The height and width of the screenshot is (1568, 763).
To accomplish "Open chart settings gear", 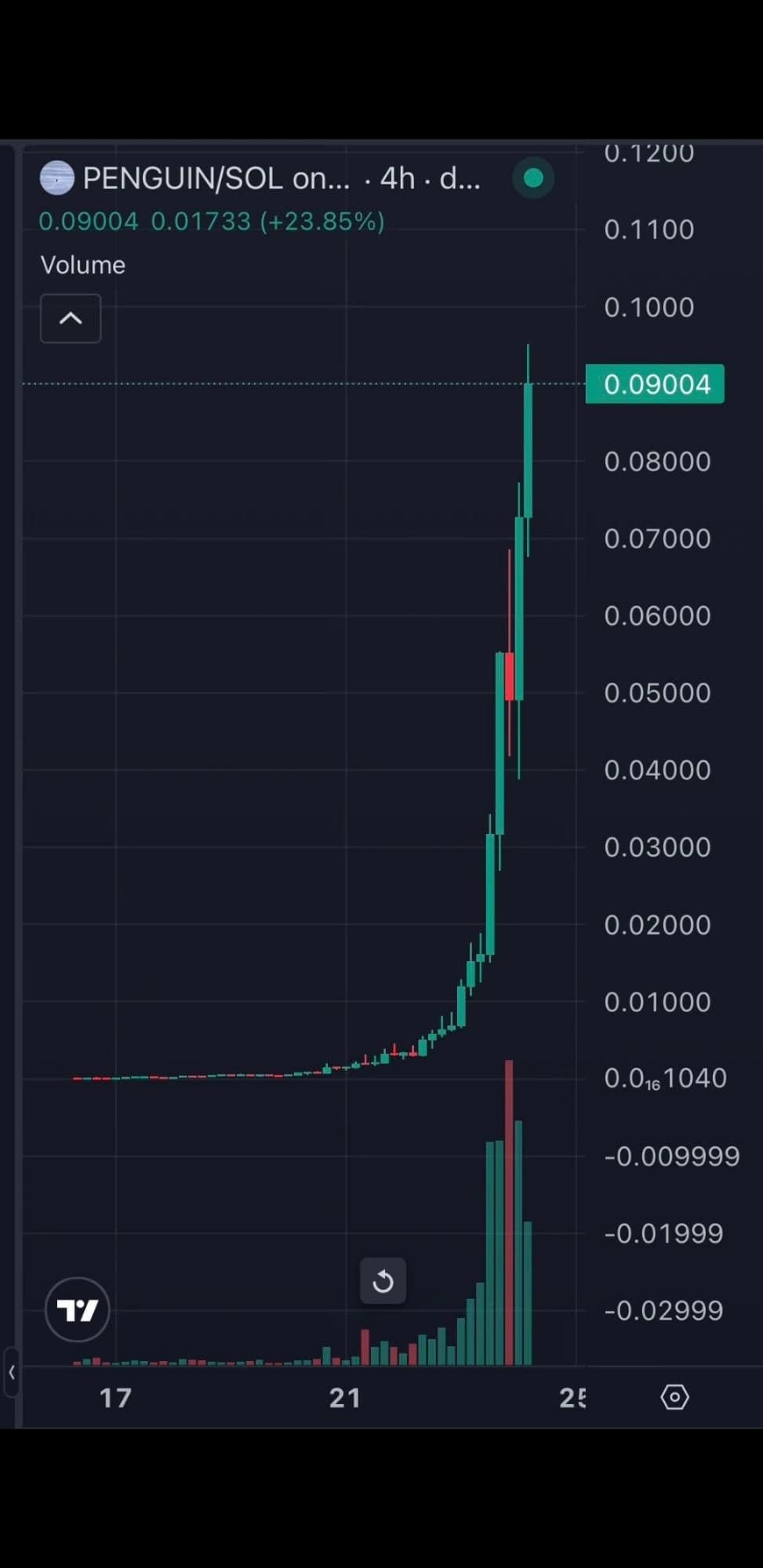I will coord(674,1397).
